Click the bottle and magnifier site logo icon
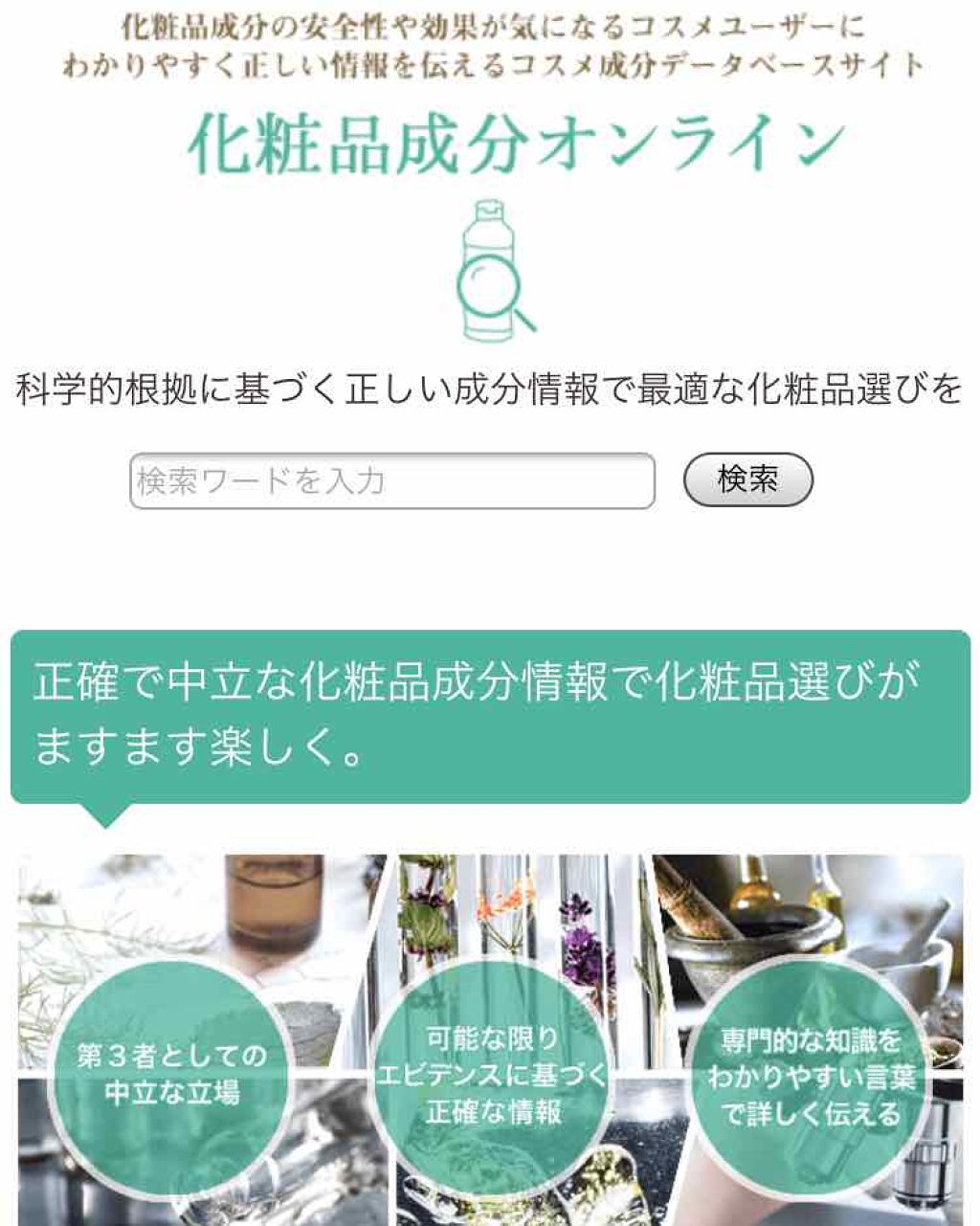Image resolution: width=980 pixels, height=1226 pixels. [489, 271]
